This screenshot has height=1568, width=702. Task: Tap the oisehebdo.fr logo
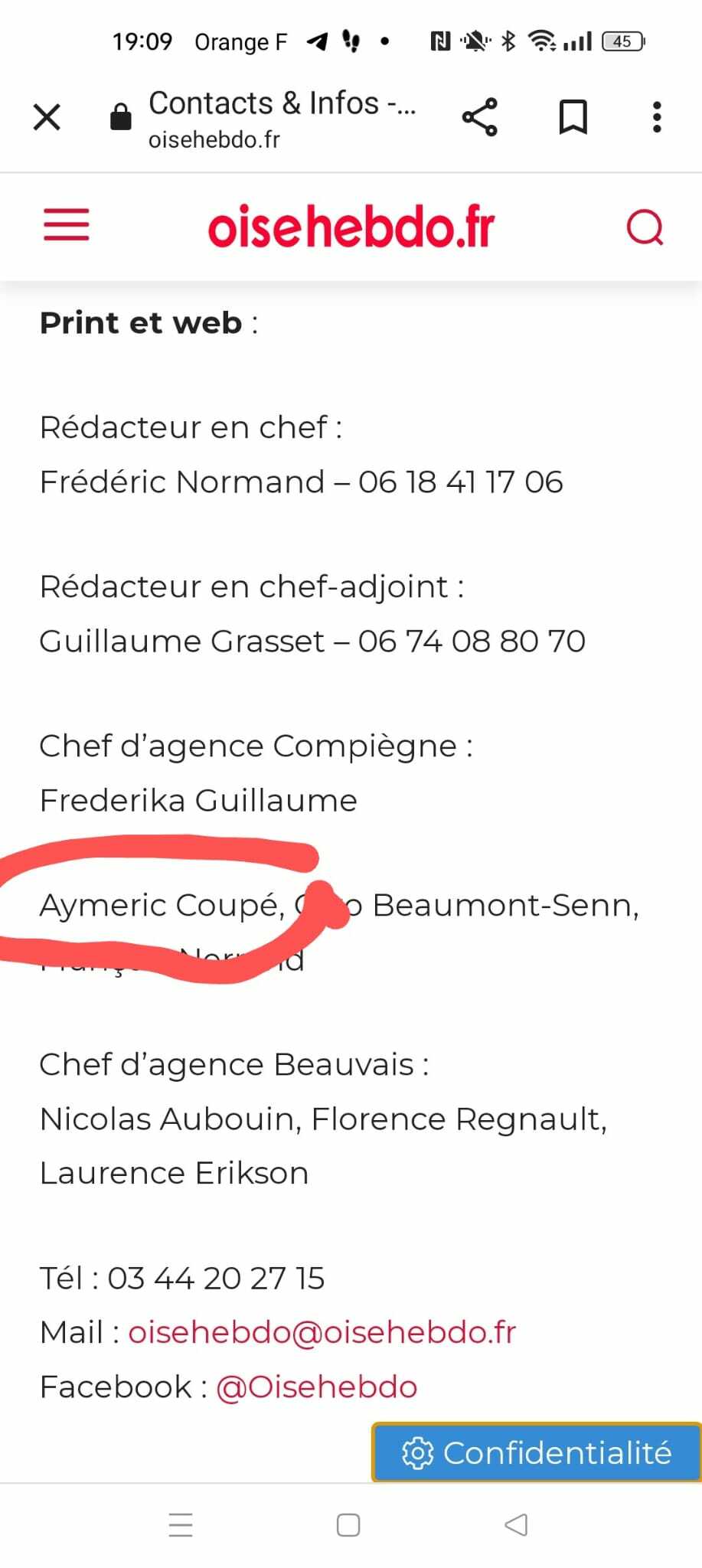(351, 227)
